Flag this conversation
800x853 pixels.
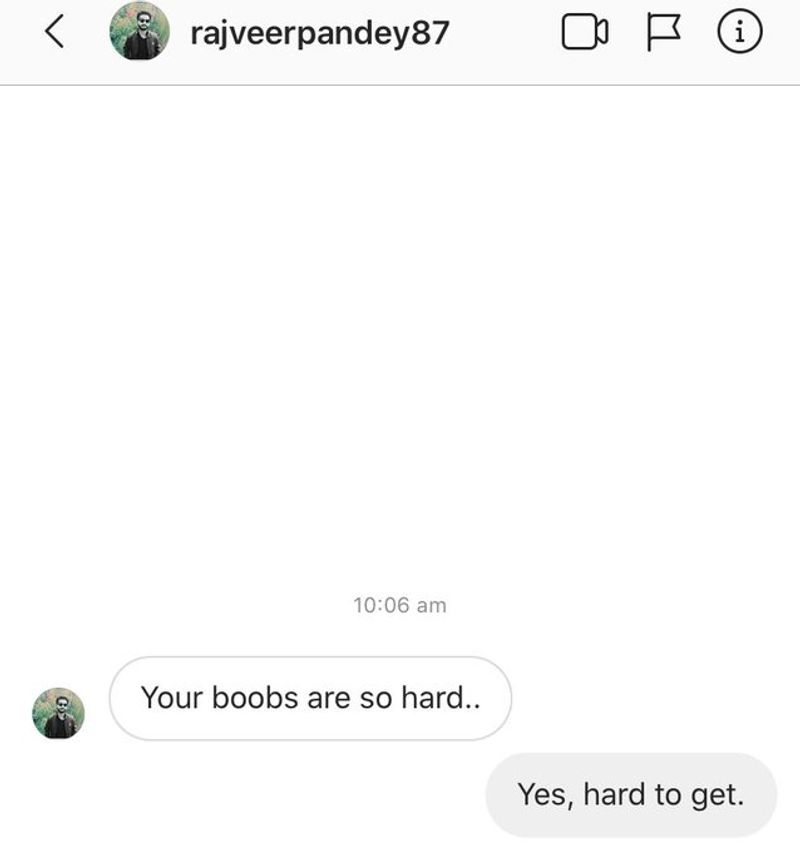(663, 34)
